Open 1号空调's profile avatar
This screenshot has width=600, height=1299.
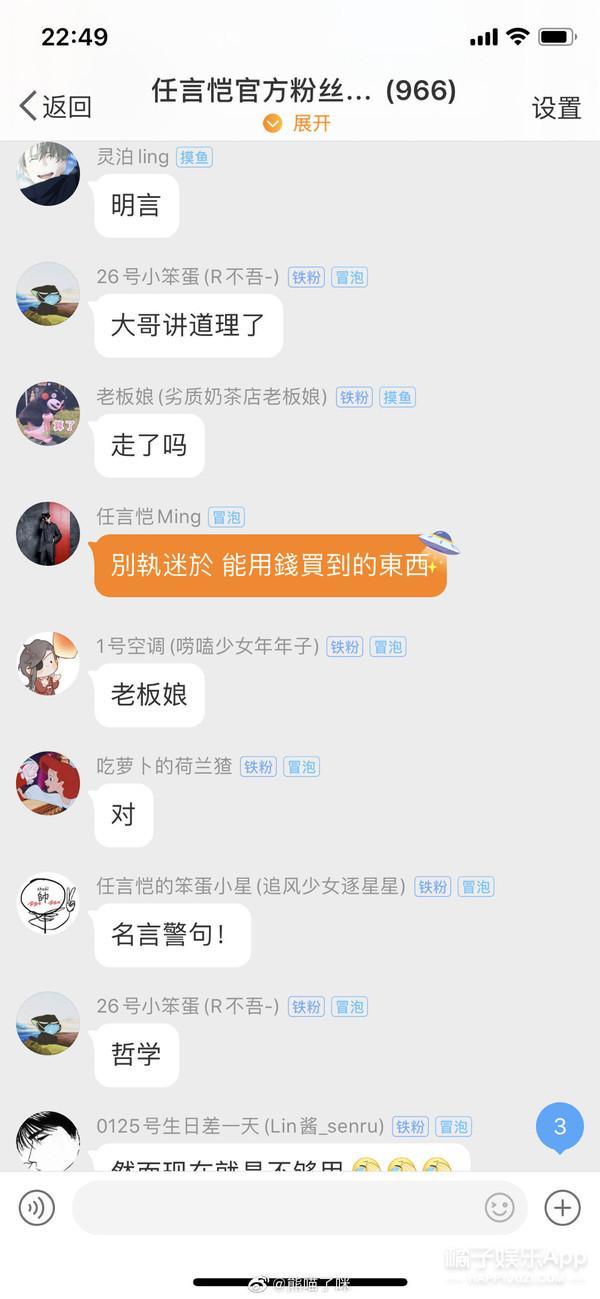[x=48, y=664]
